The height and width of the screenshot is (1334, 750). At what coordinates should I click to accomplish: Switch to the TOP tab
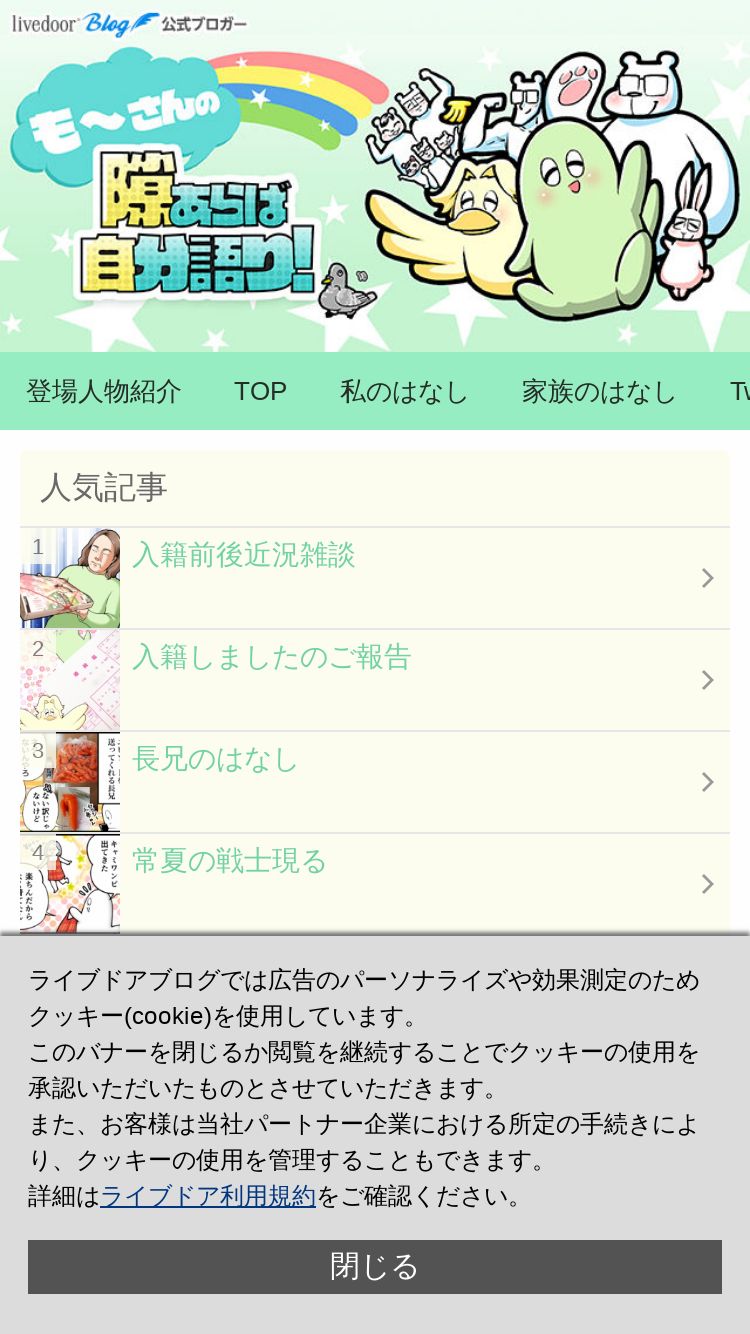point(261,391)
